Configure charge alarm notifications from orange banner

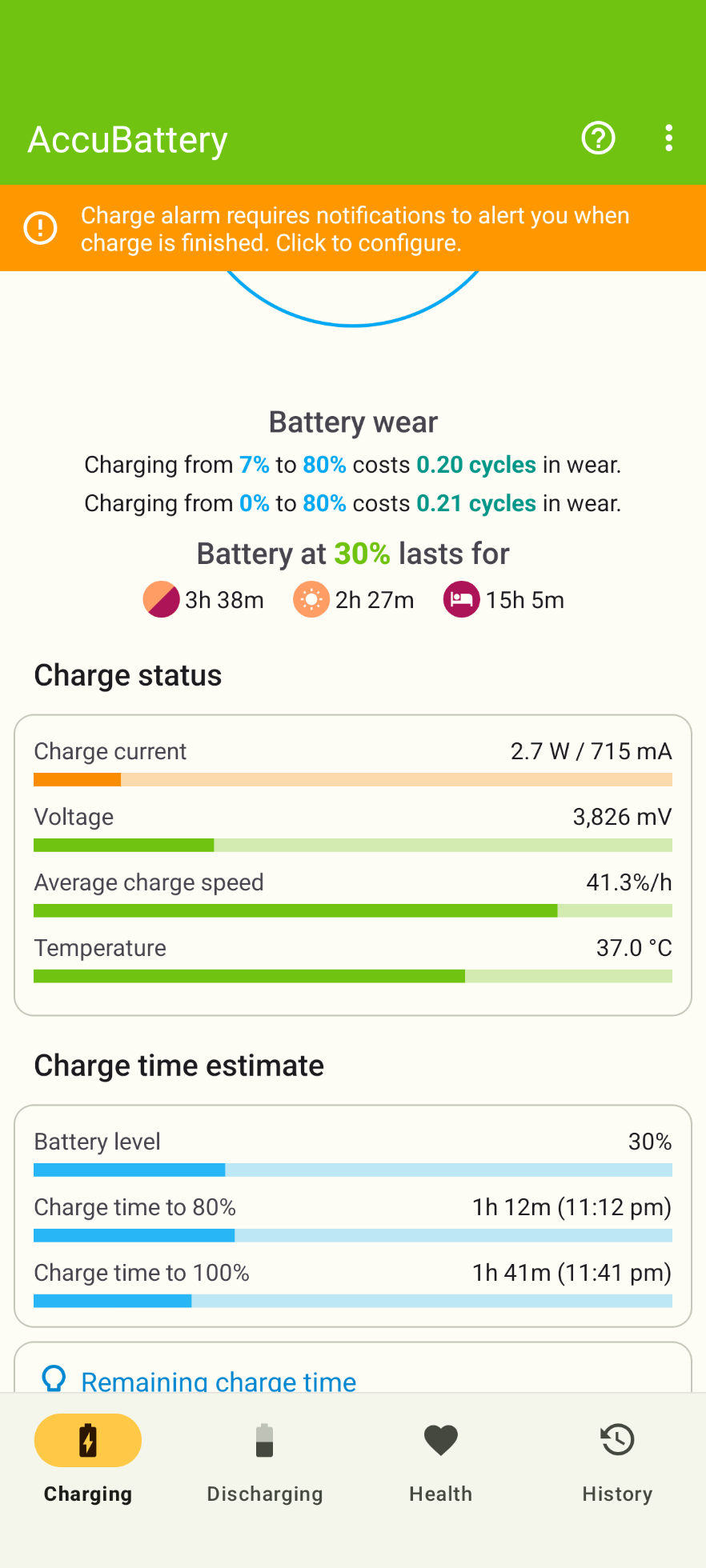[353, 229]
